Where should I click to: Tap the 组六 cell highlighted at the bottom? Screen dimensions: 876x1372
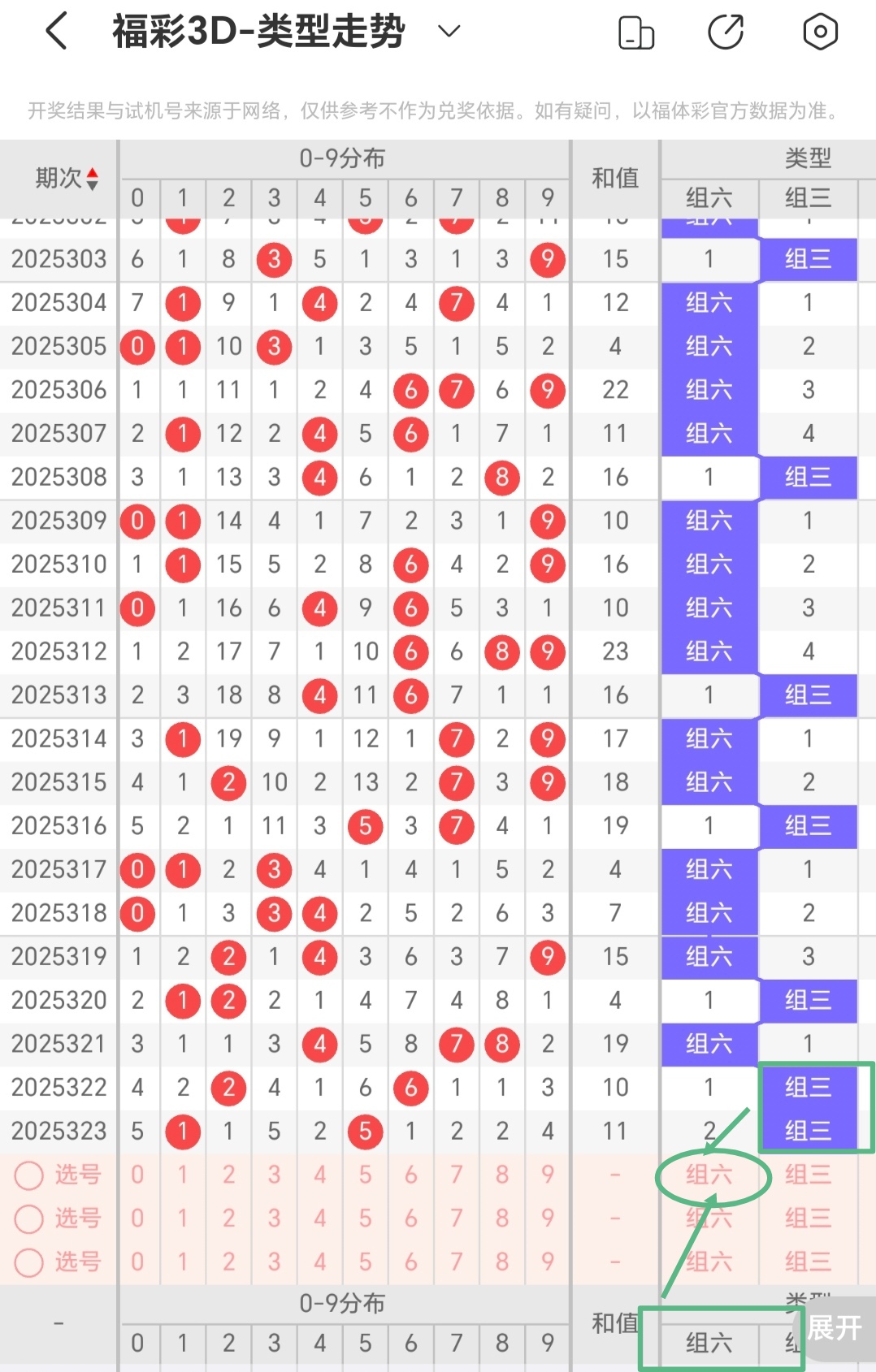tap(709, 1342)
